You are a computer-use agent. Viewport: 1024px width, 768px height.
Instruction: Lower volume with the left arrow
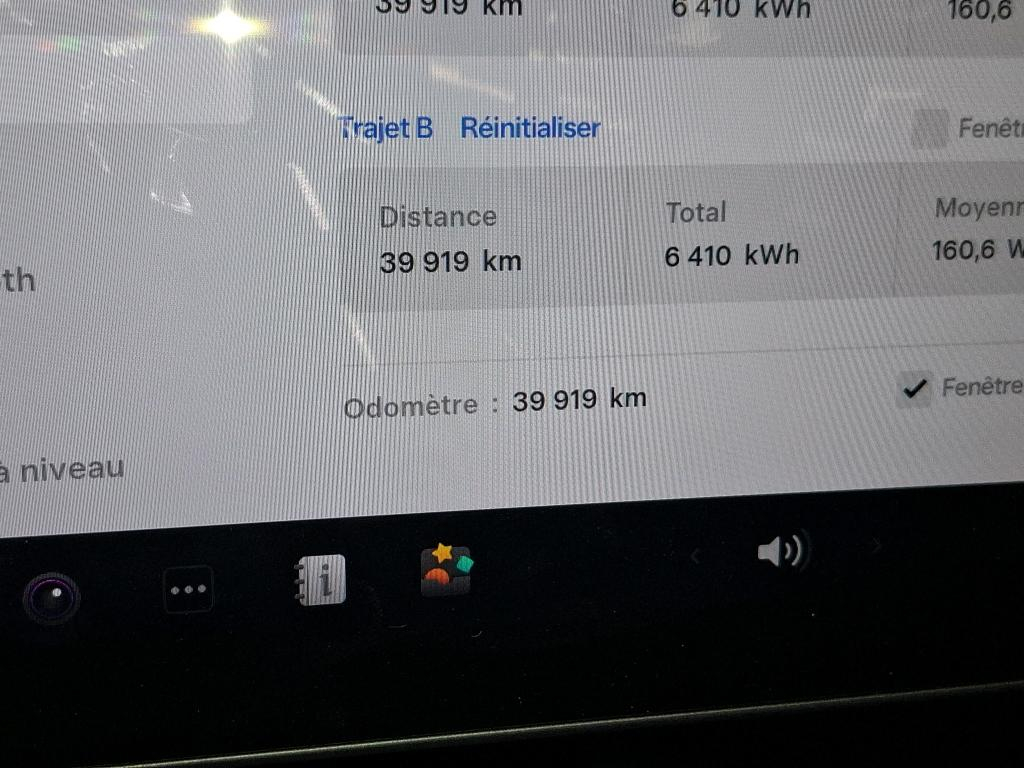click(696, 553)
